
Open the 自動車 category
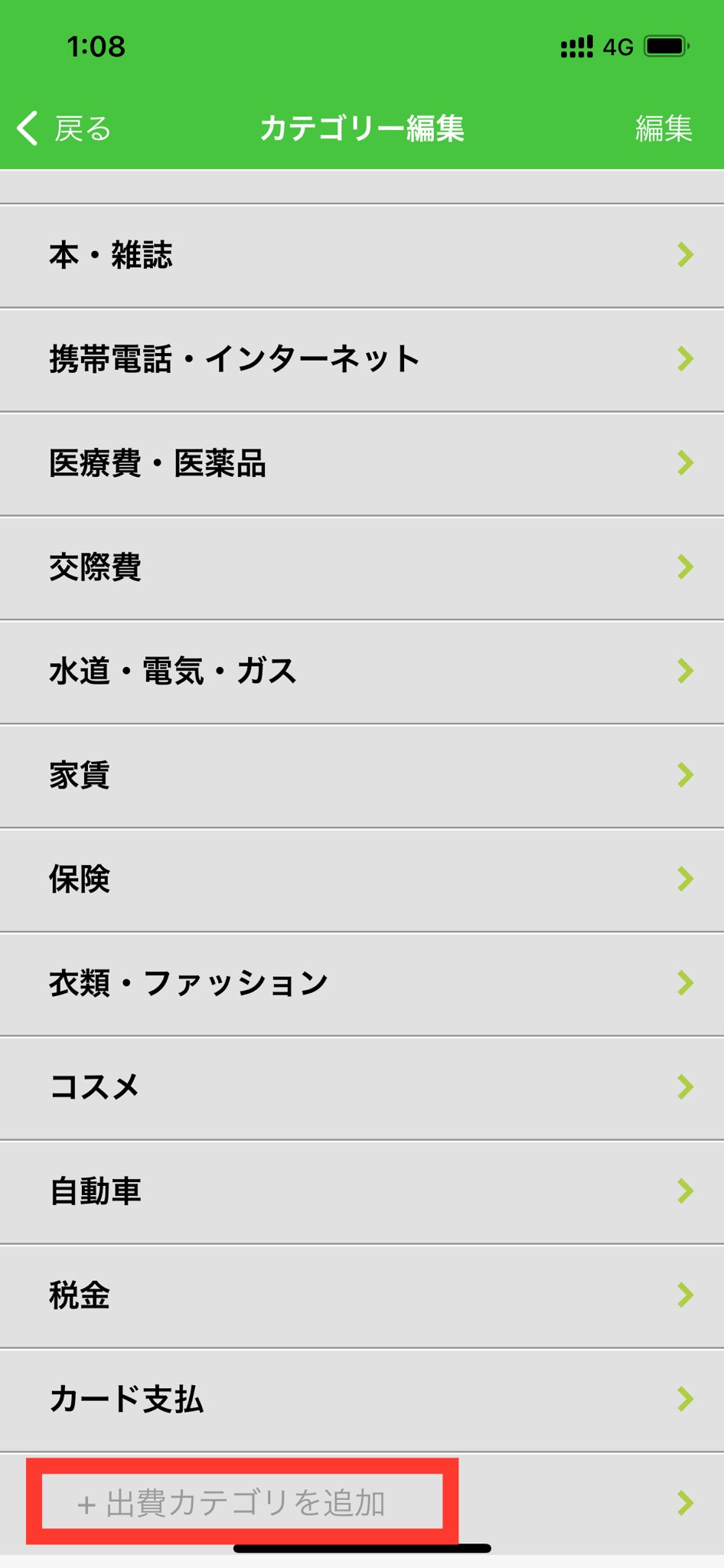pyautogui.click(x=361, y=1191)
